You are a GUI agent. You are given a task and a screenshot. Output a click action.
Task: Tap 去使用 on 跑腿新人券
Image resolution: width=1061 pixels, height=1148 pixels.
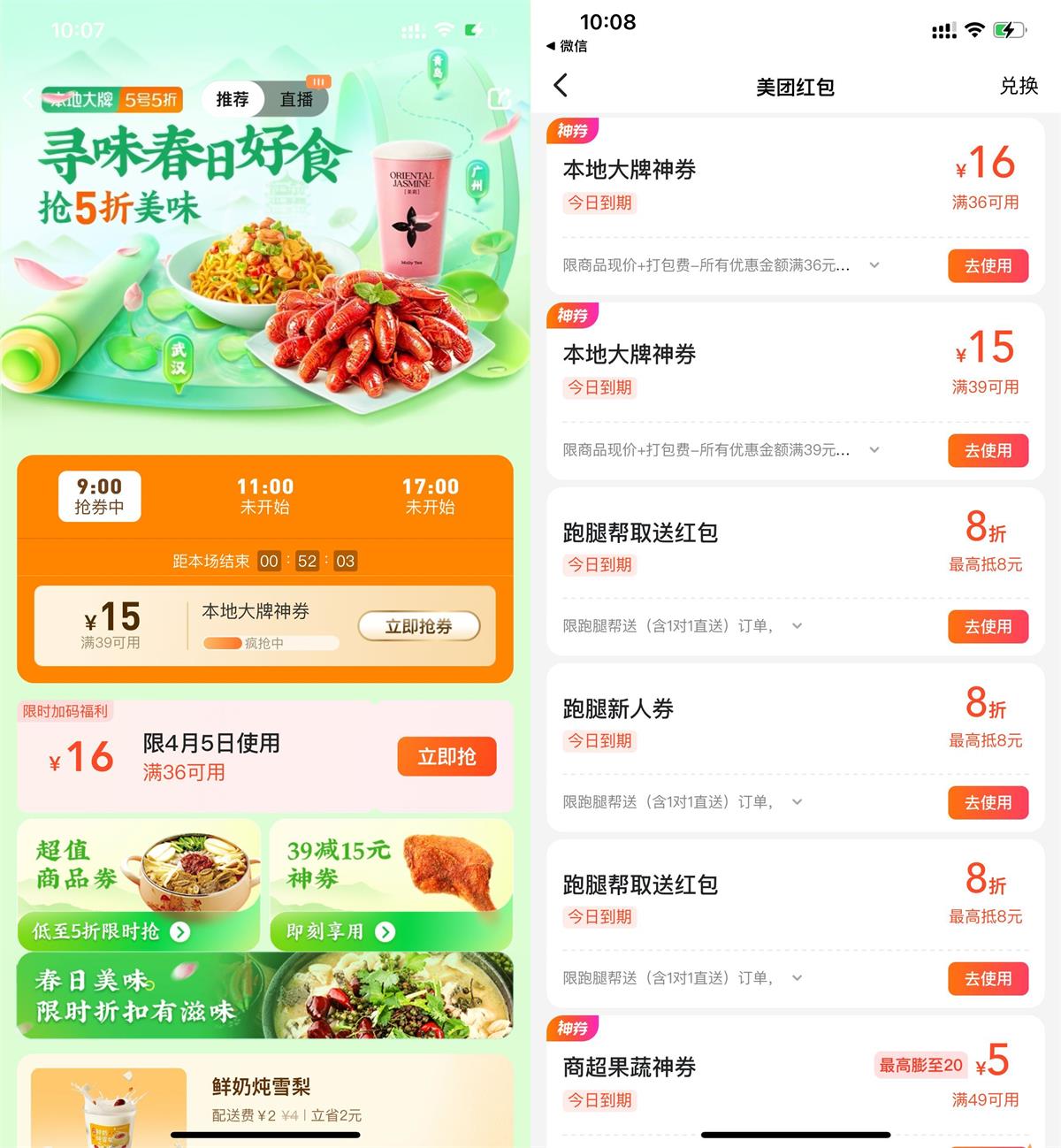(x=988, y=802)
